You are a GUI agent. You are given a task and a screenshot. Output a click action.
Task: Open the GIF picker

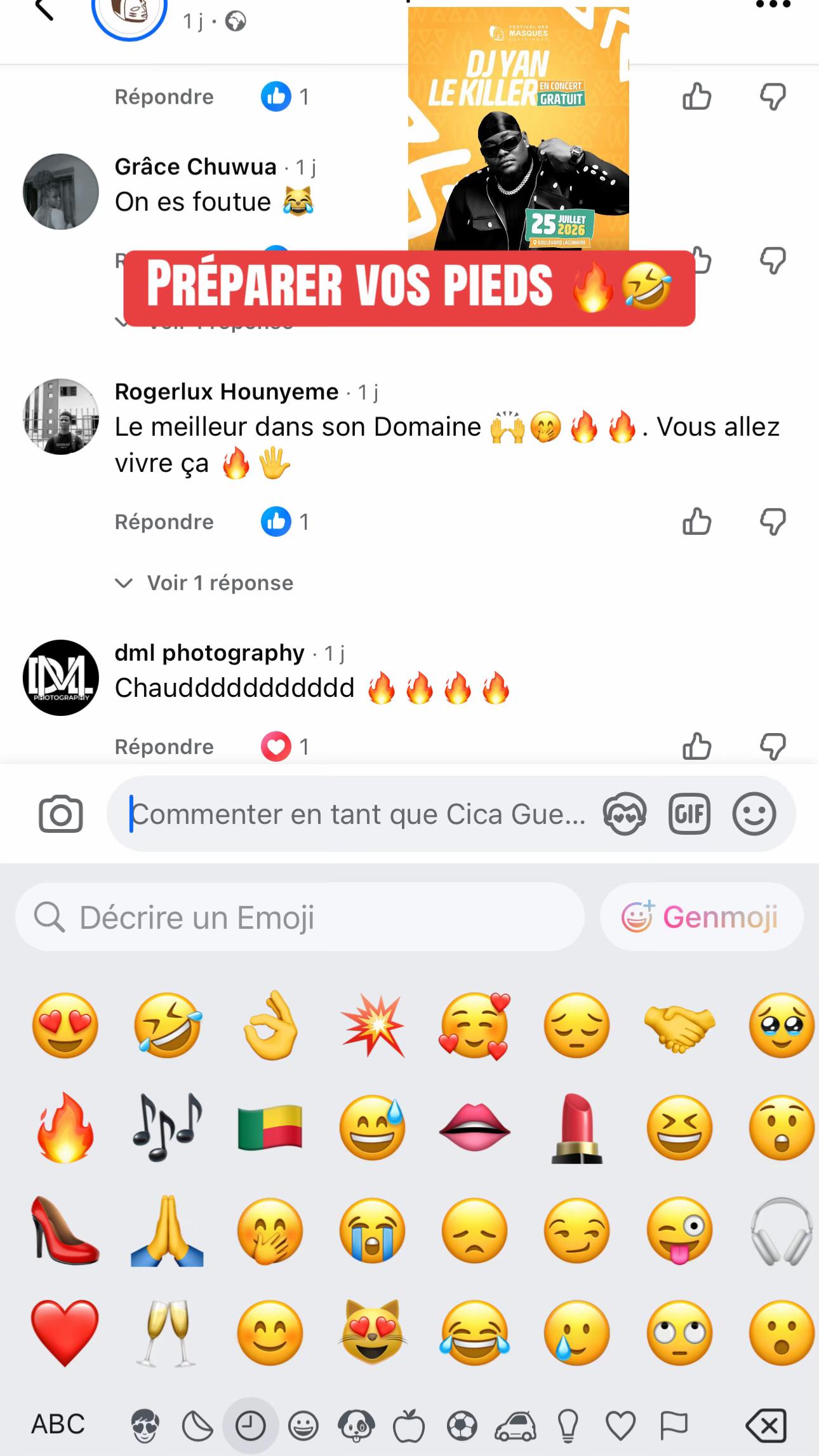689,814
